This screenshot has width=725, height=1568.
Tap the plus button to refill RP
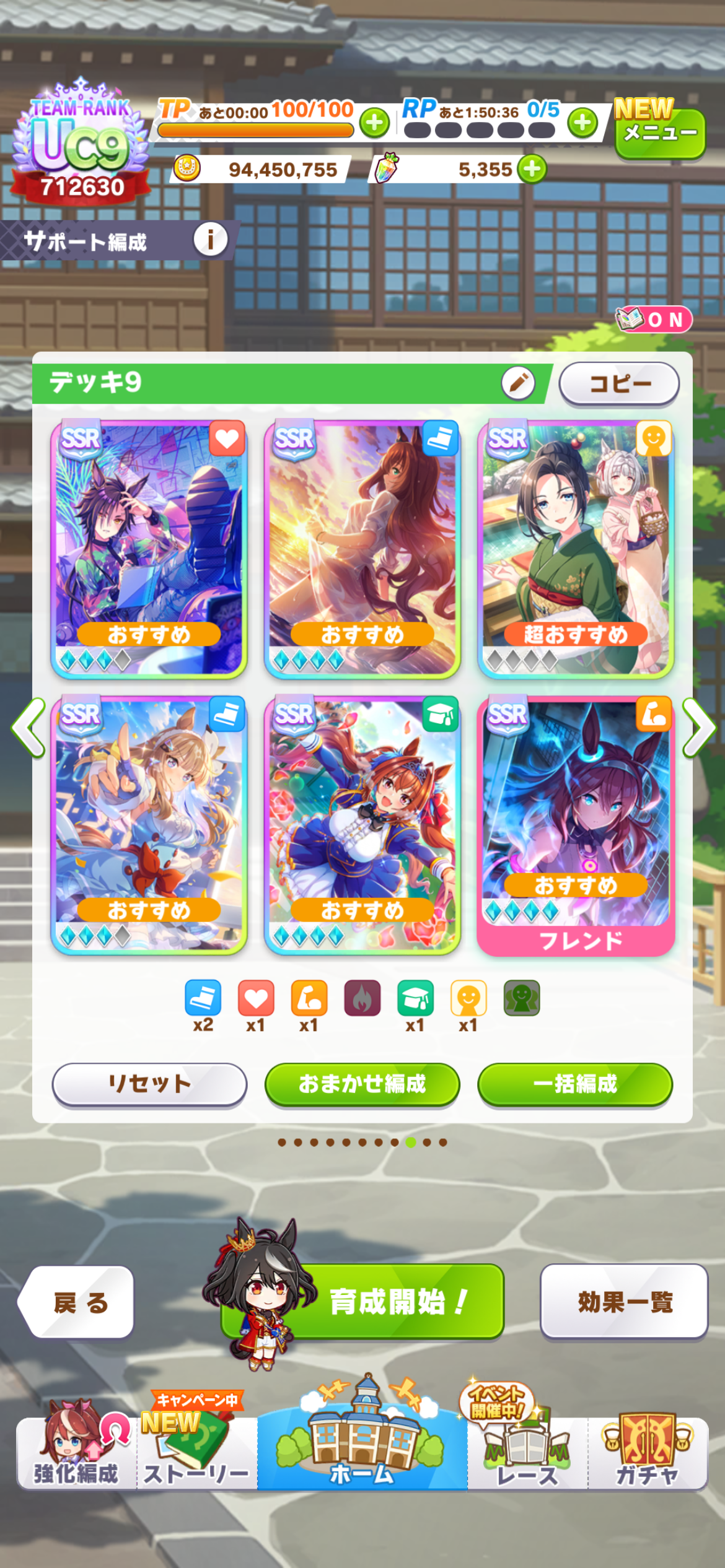(582, 123)
